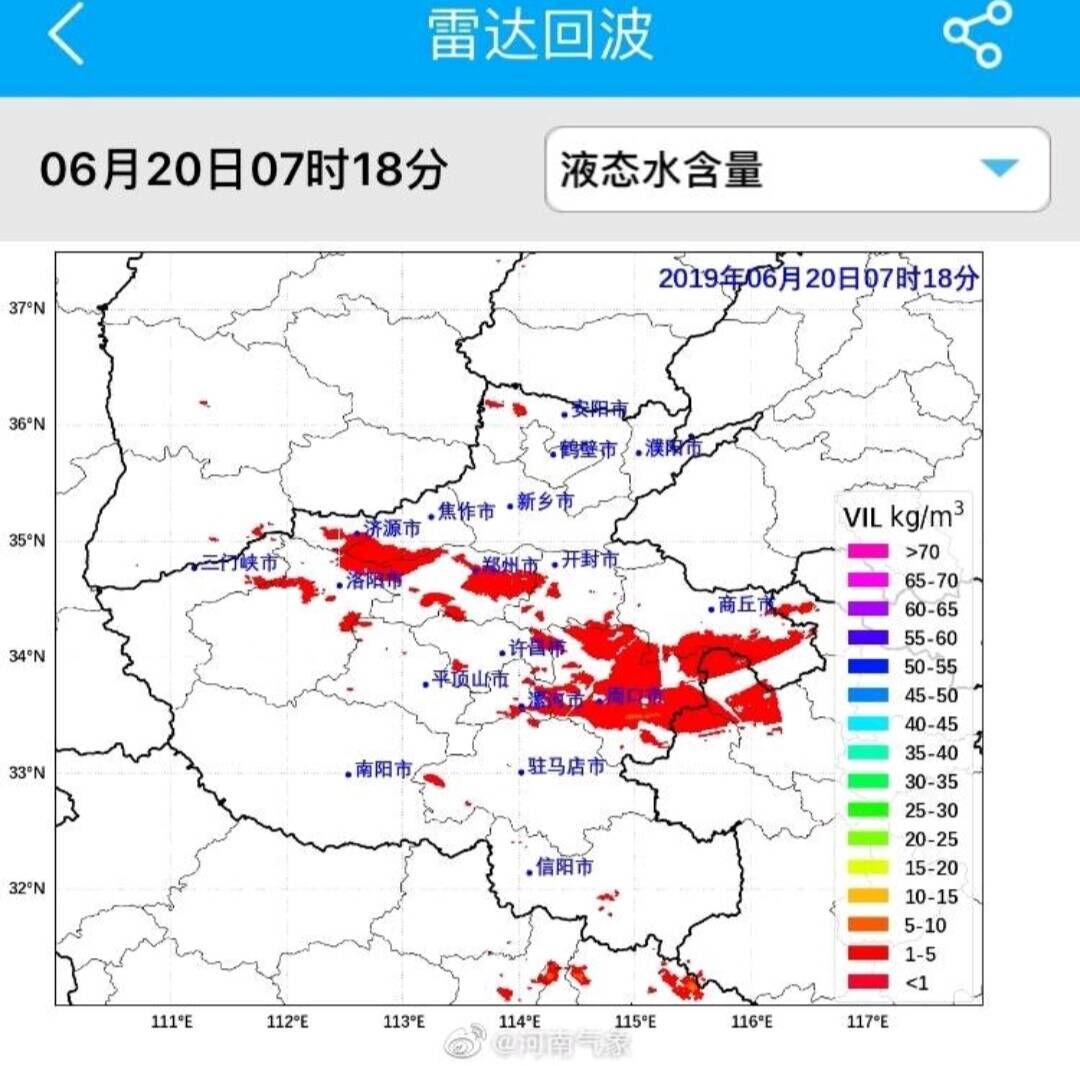The height and width of the screenshot is (1066, 1080).
Task: Share this radar echo image
Action: (976, 36)
